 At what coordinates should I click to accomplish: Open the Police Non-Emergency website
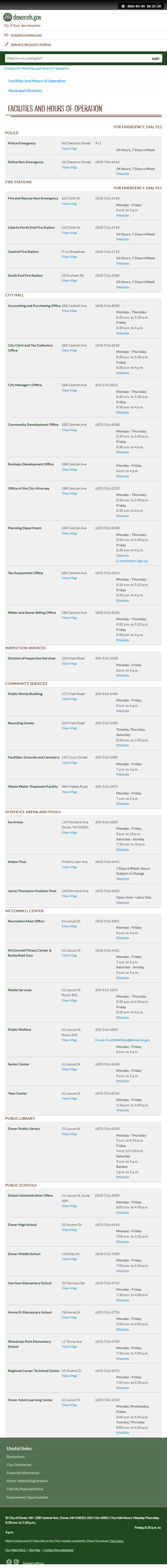click(123, 174)
